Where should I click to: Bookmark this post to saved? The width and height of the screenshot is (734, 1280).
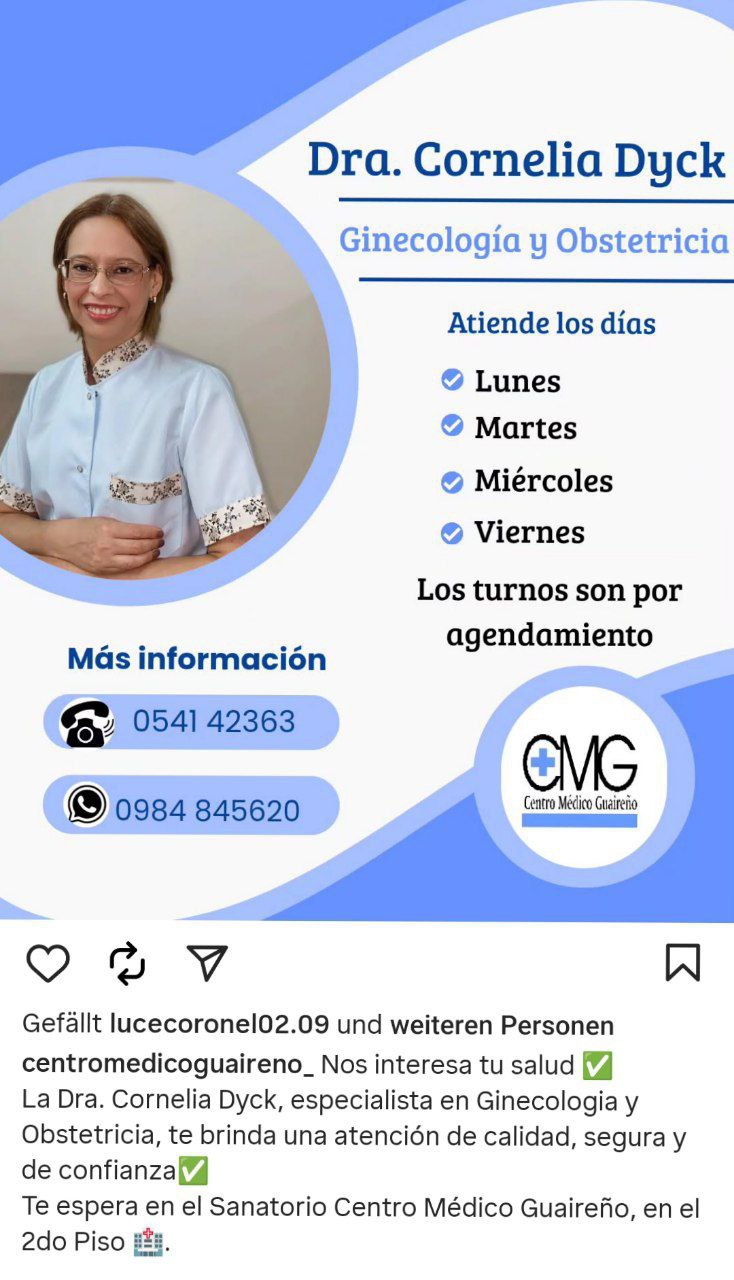pyautogui.click(x=683, y=962)
